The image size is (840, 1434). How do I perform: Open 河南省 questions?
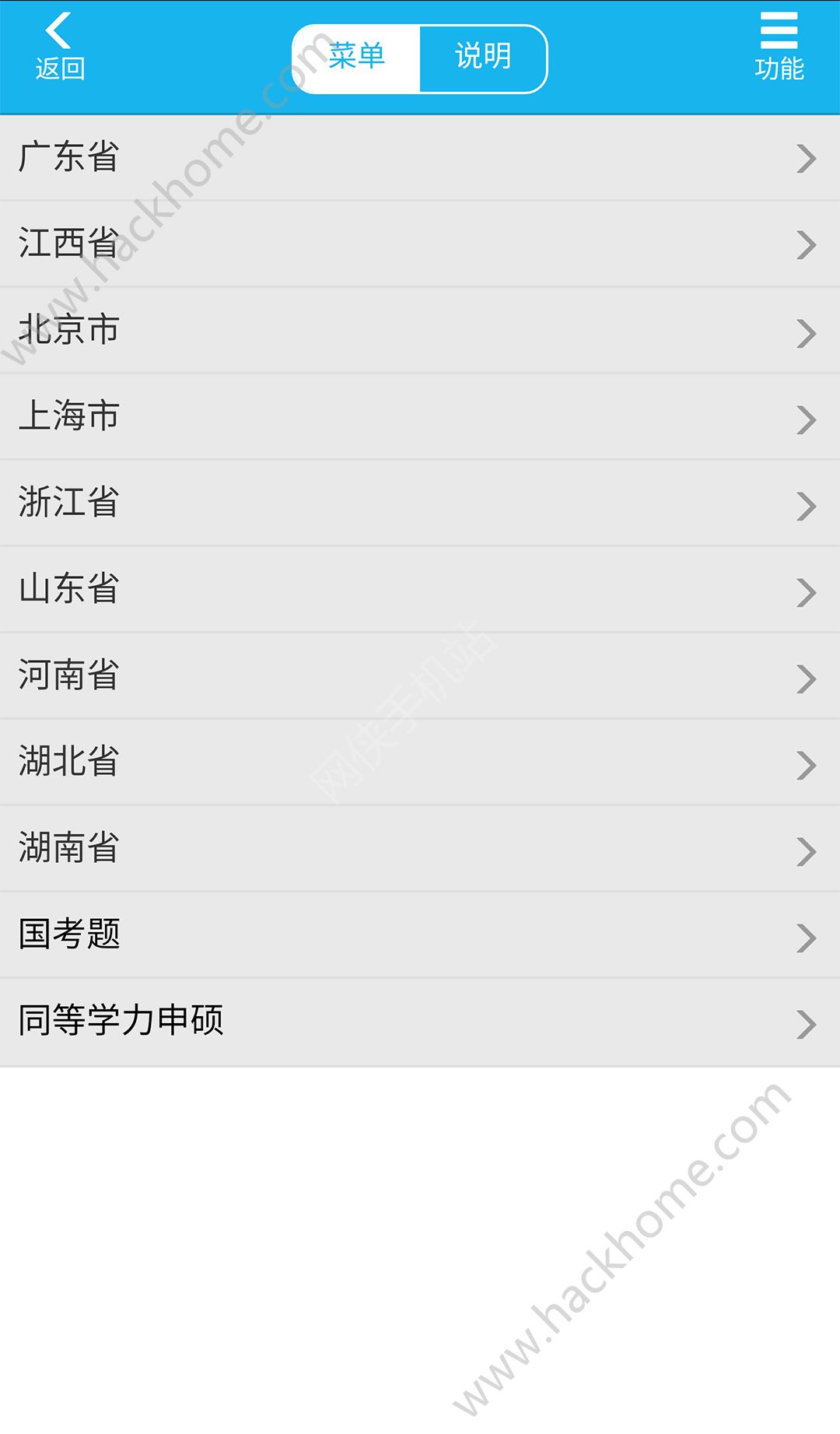pos(420,676)
